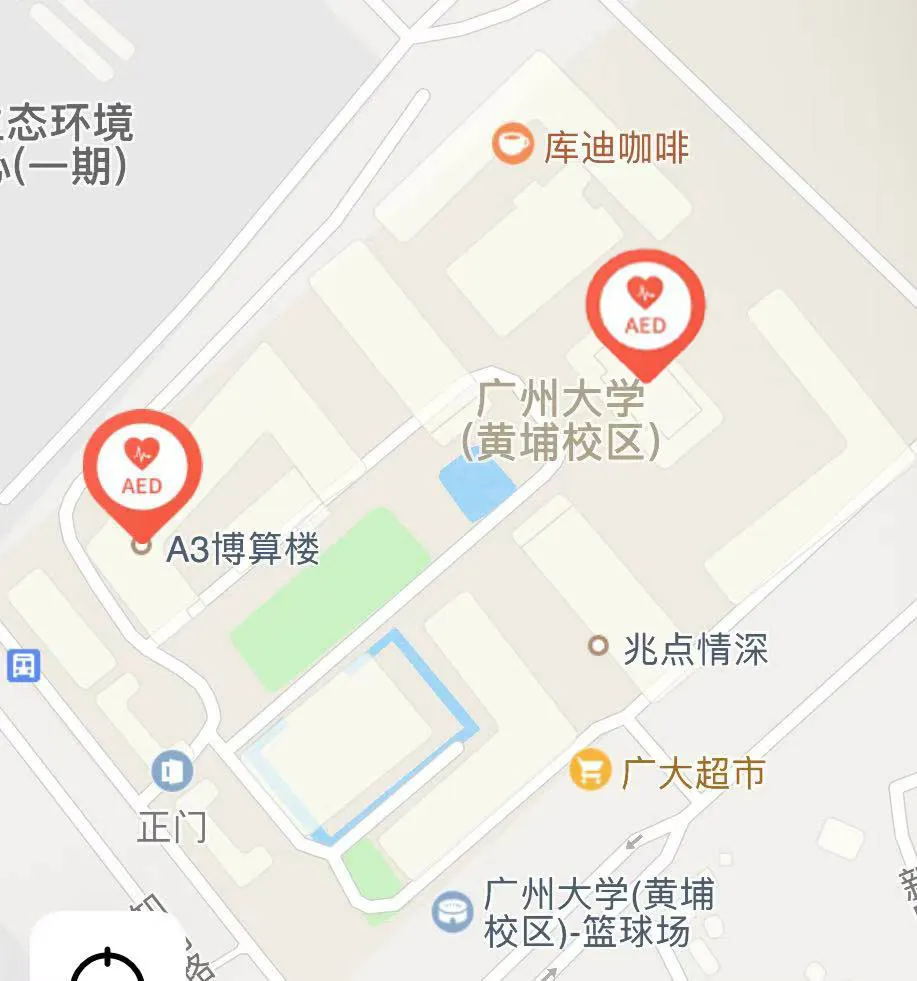Select the 兆点情深 place marker

(598, 646)
